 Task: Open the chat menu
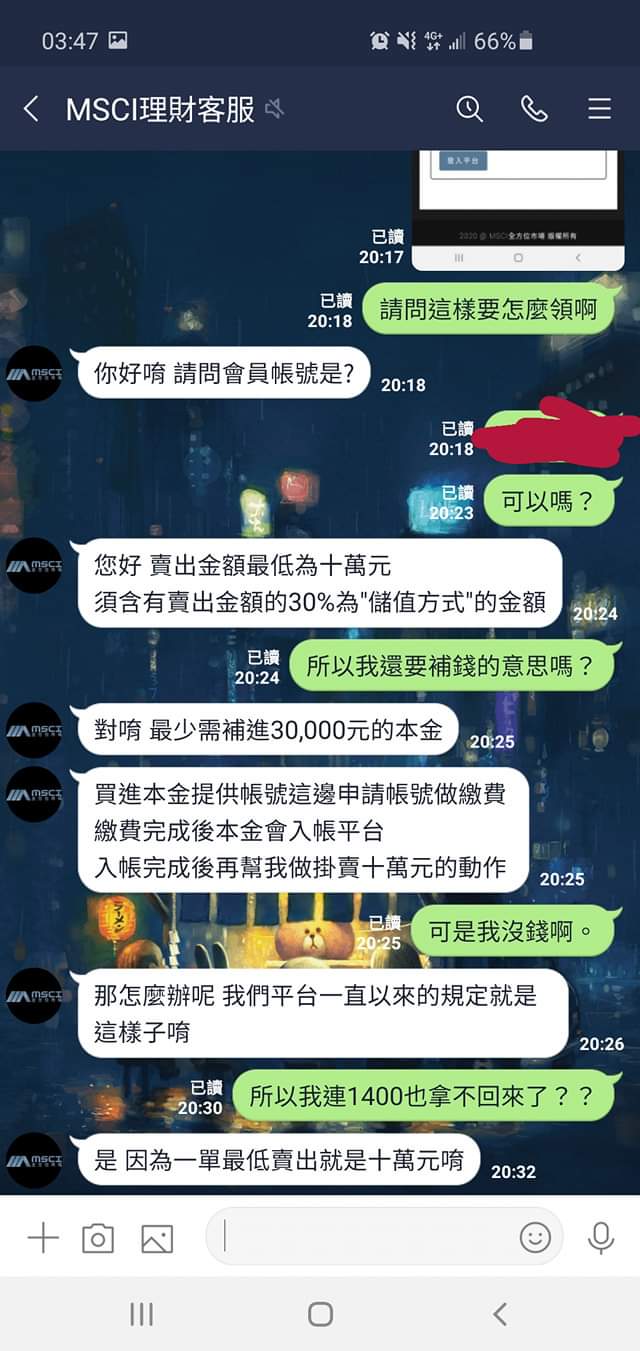[x=599, y=109]
